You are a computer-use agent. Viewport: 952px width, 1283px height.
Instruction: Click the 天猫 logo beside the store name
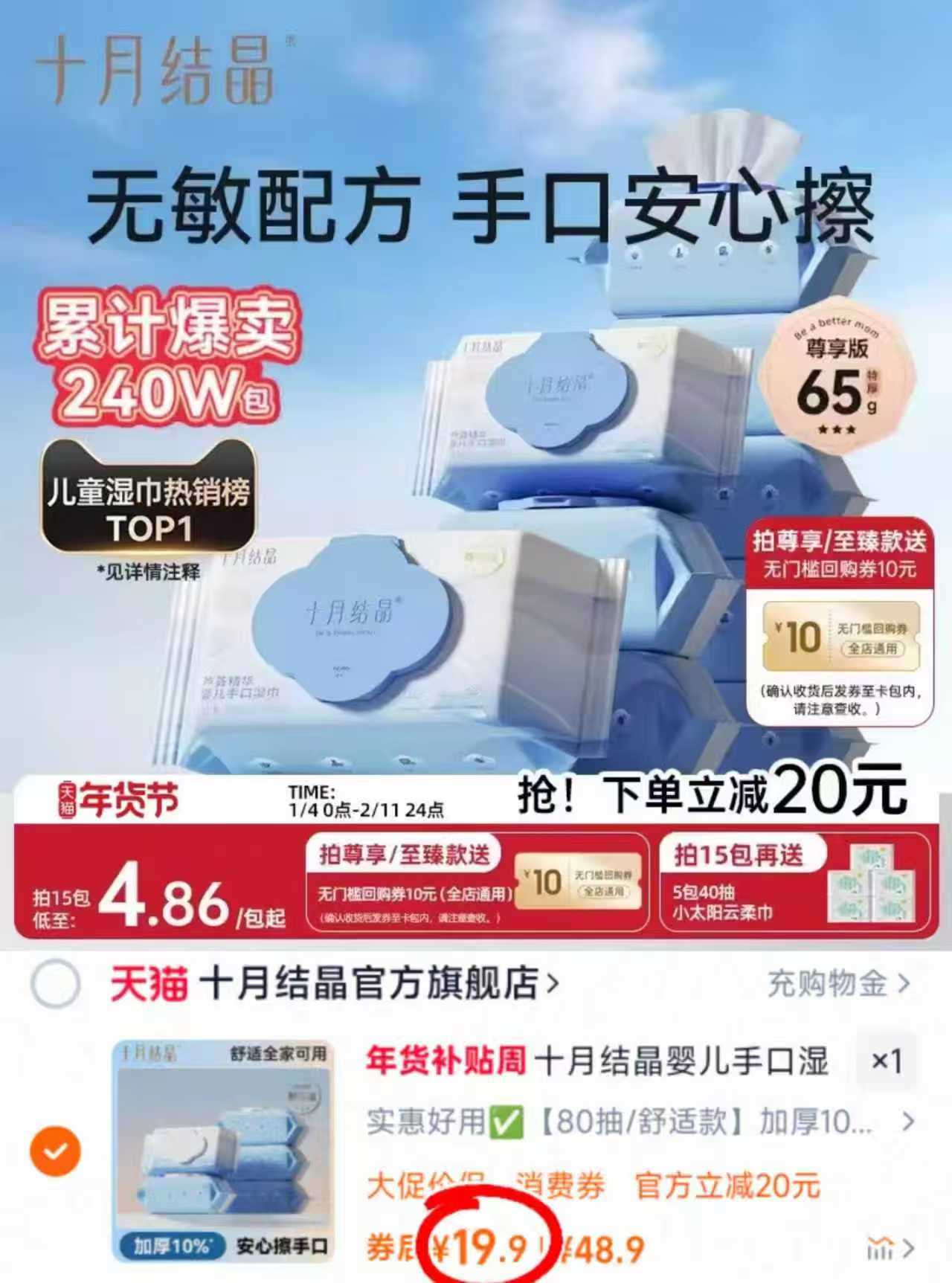151,983
